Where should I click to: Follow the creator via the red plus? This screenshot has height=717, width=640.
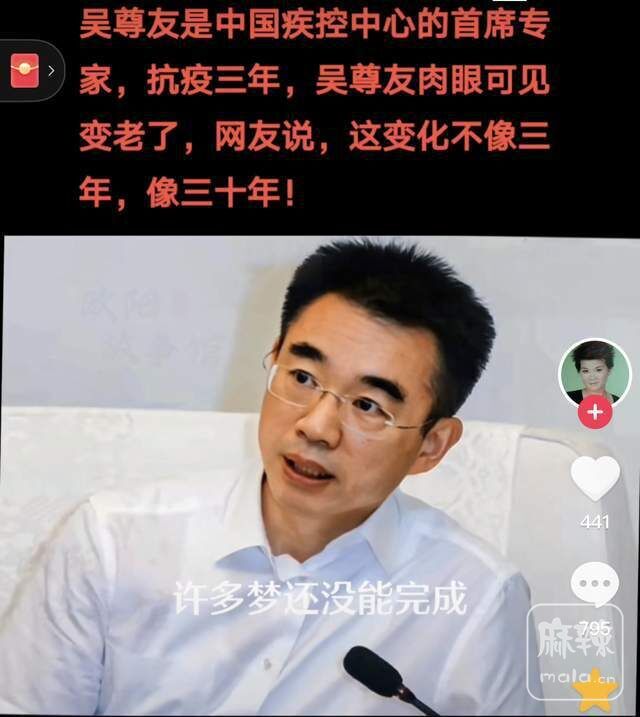click(x=595, y=411)
